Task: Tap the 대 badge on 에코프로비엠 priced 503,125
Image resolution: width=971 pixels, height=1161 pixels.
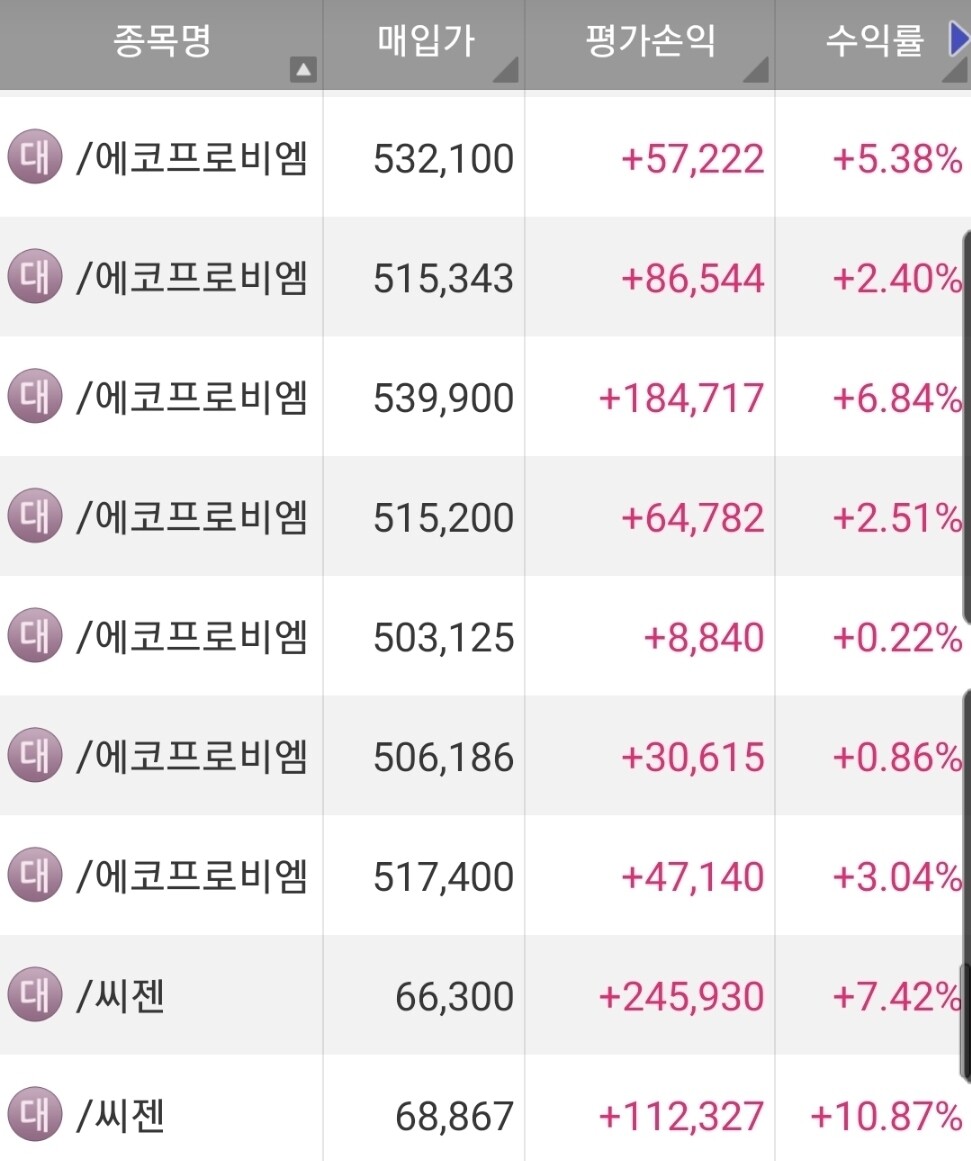Action: (35, 637)
